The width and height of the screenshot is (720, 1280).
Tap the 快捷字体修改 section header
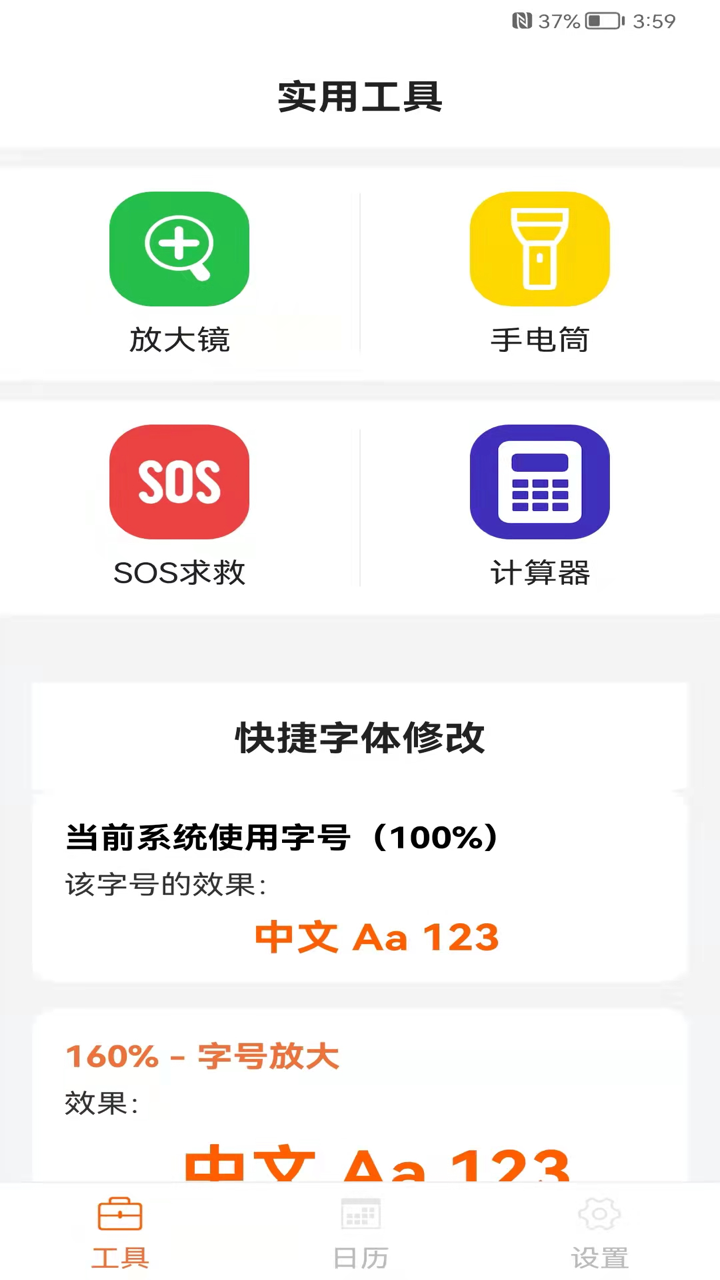pos(360,738)
